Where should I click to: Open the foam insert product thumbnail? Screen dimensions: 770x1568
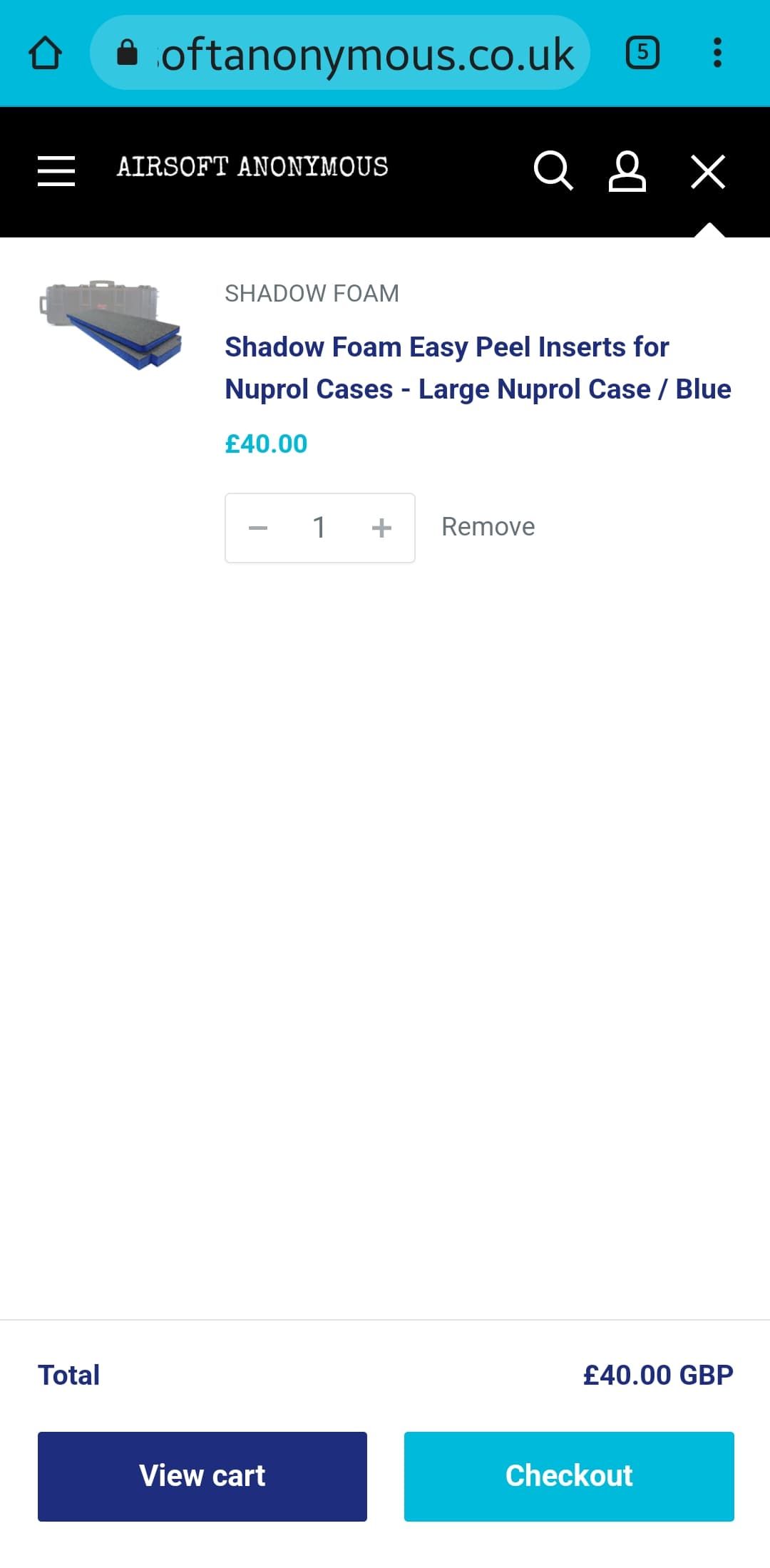pos(111,324)
